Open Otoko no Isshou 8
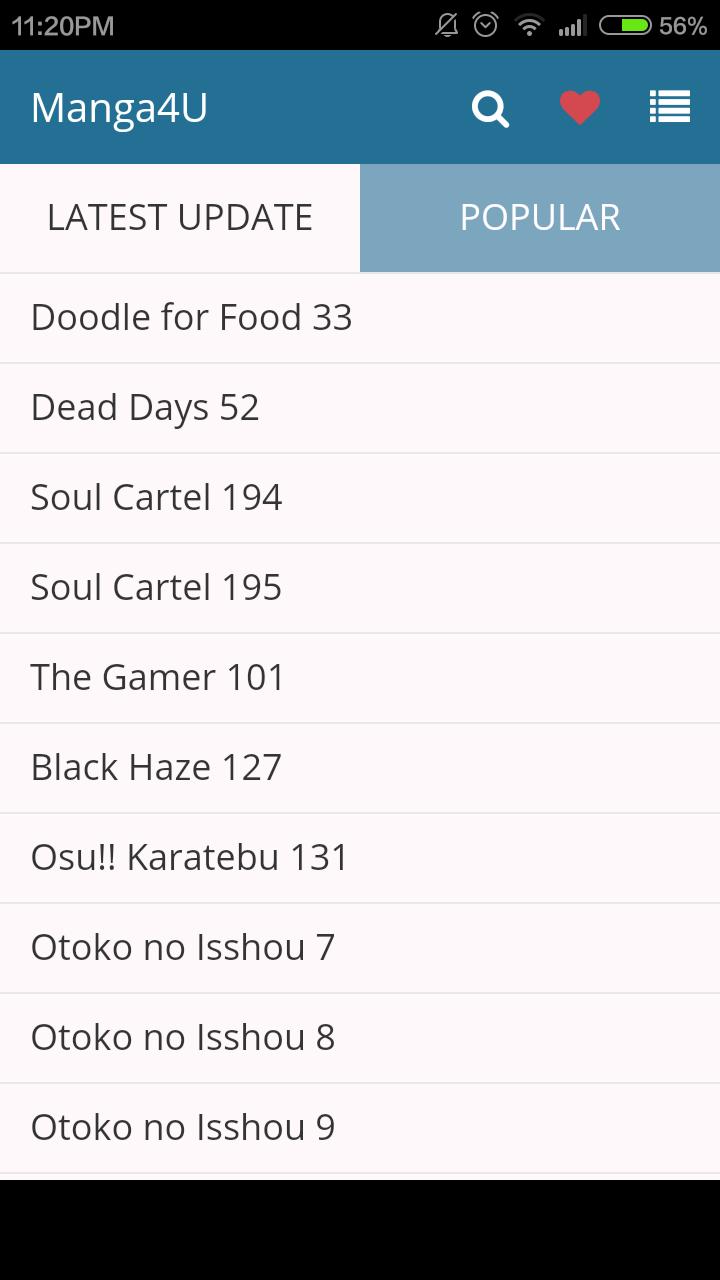The height and width of the screenshot is (1280, 720). point(181,1037)
